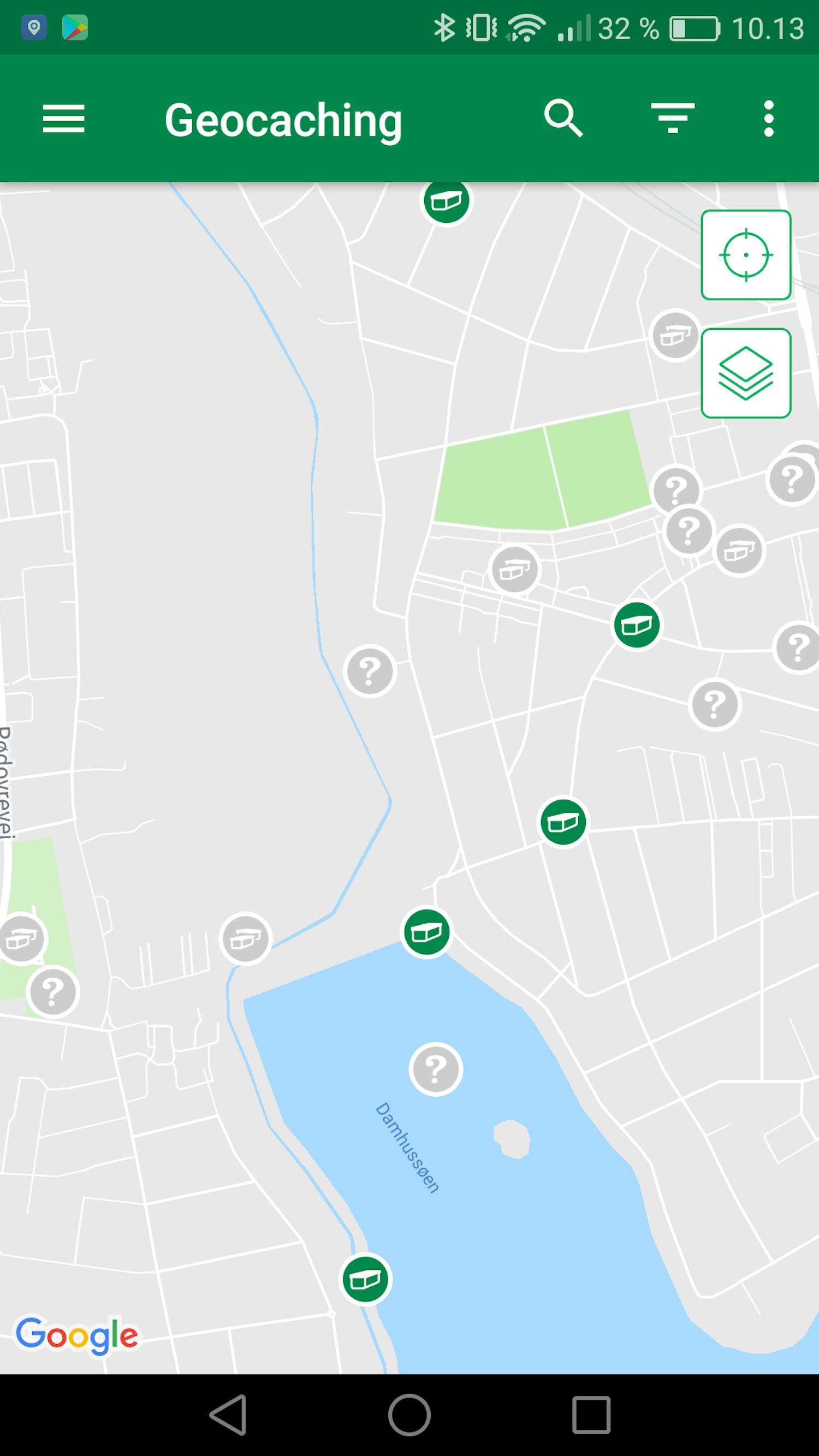Center the map on your location

tap(745, 255)
